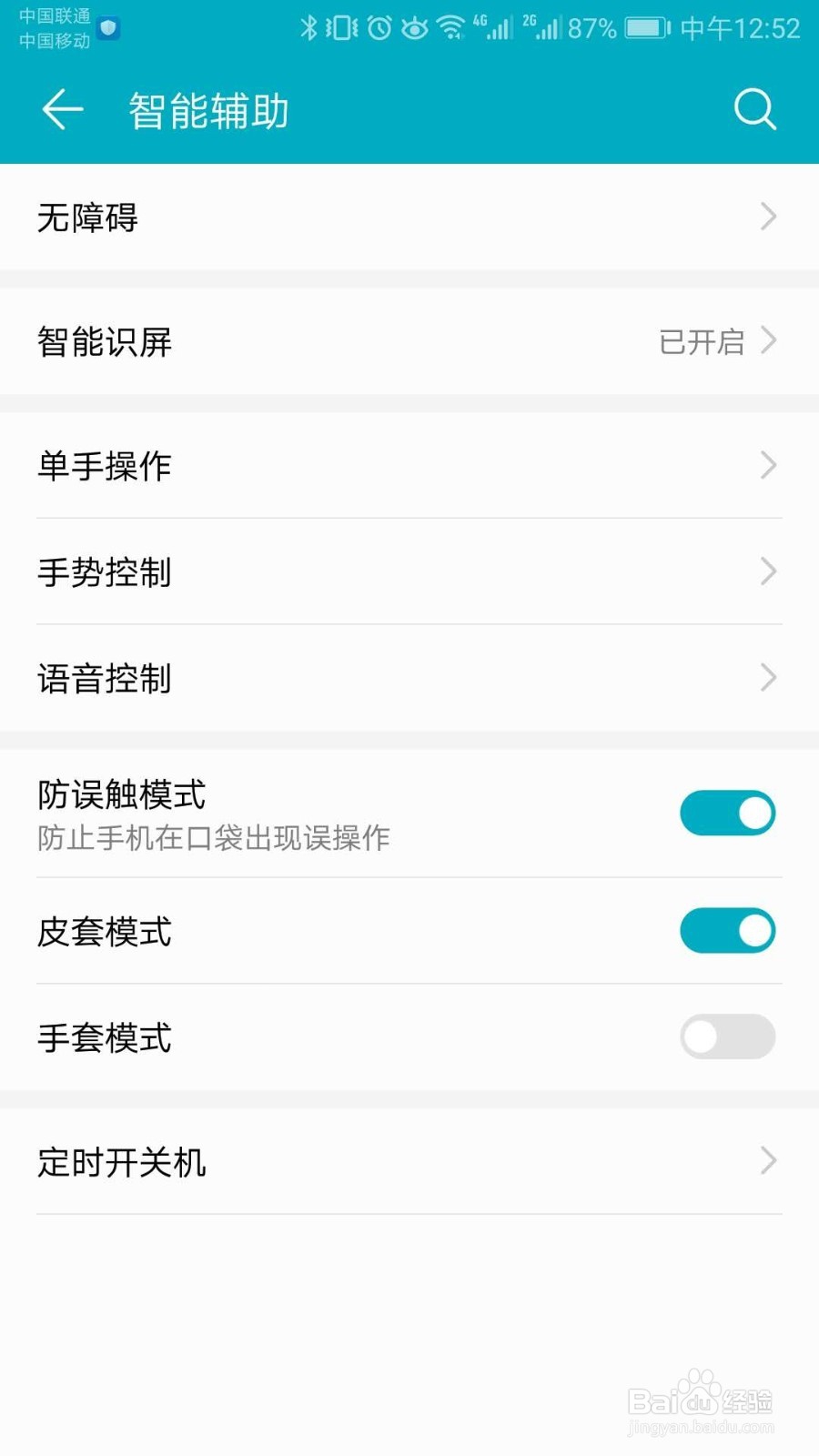The height and width of the screenshot is (1456, 819).
Task: Open 单手操作 options
Action: 409,465
